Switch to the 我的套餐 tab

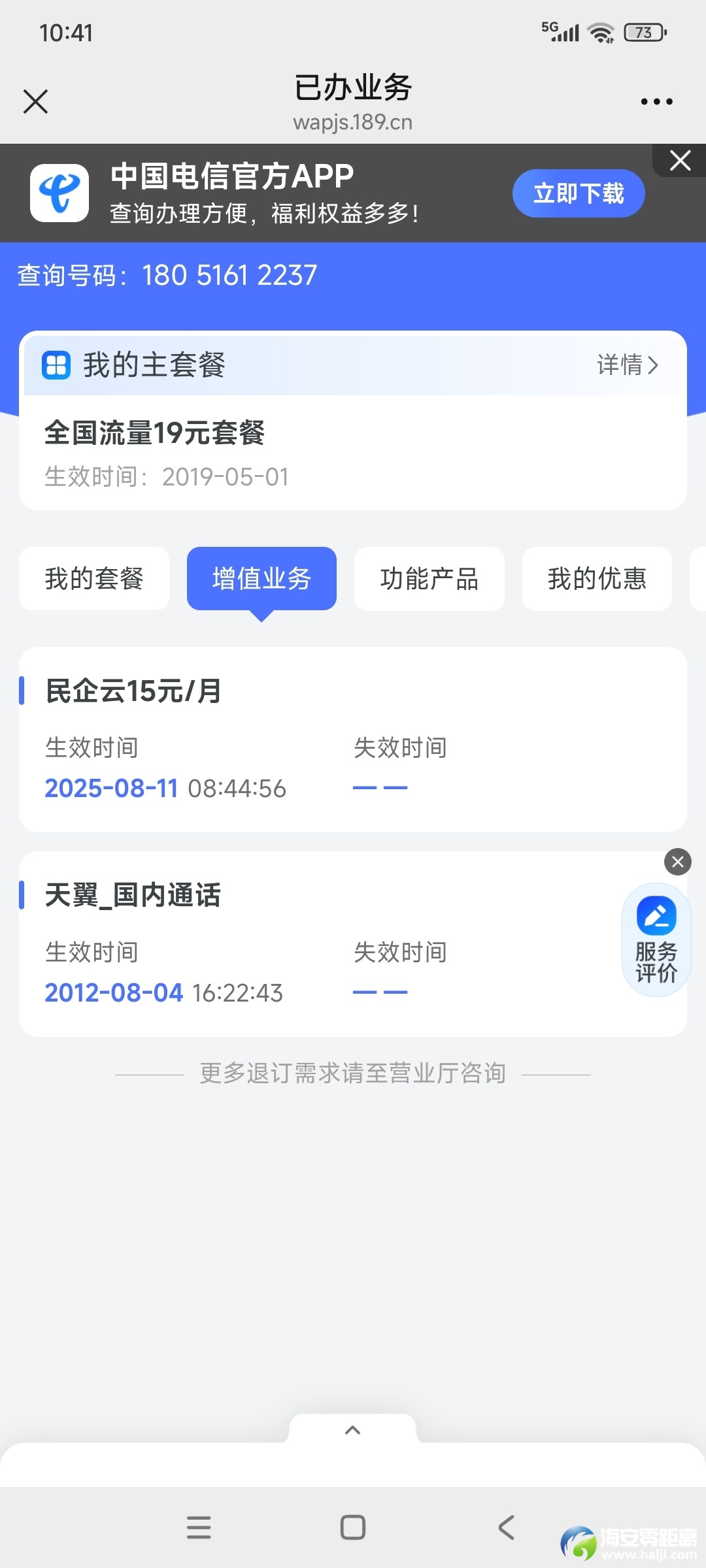point(94,579)
